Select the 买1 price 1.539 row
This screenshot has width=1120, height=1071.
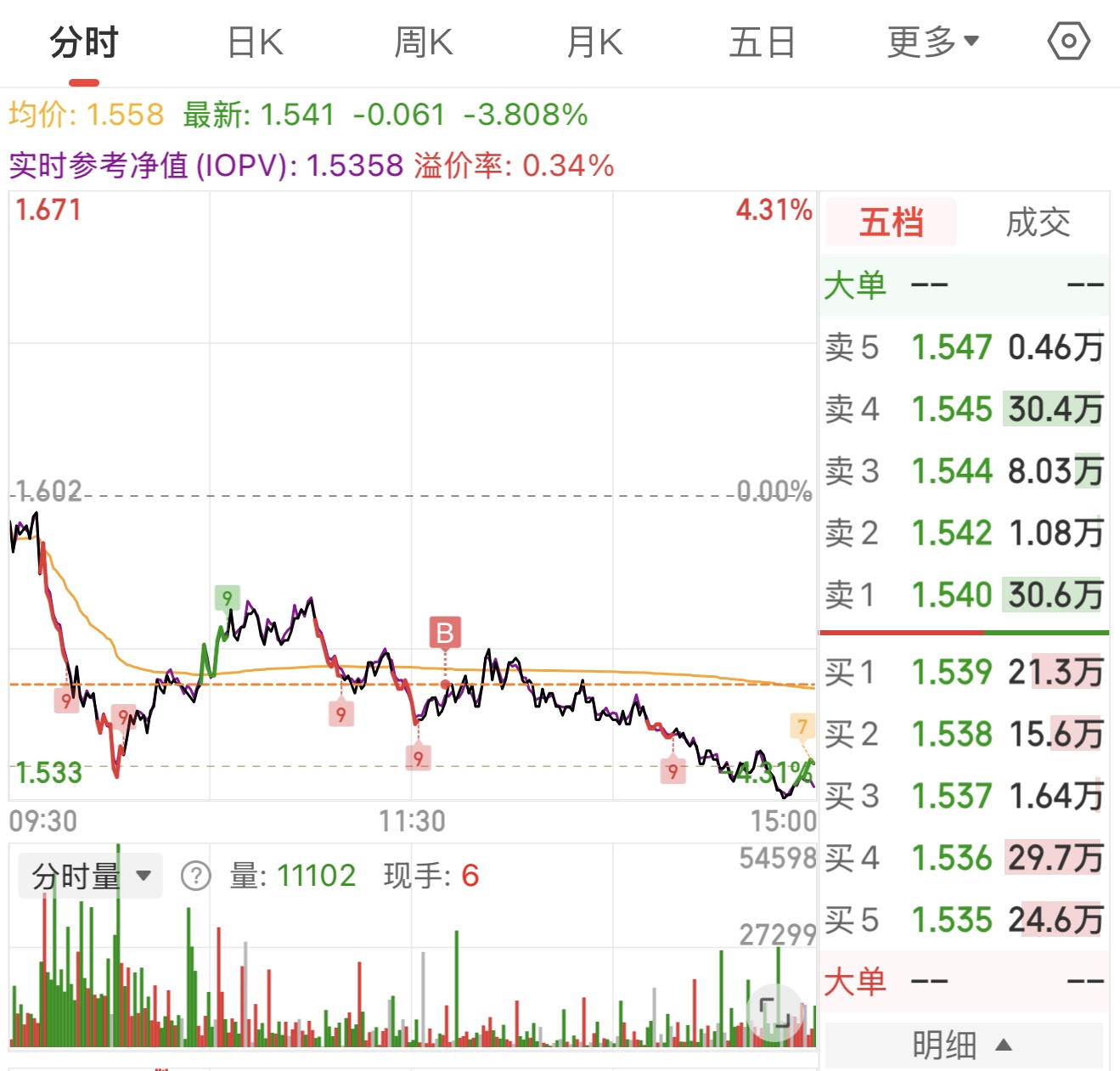[x=963, y=673]
